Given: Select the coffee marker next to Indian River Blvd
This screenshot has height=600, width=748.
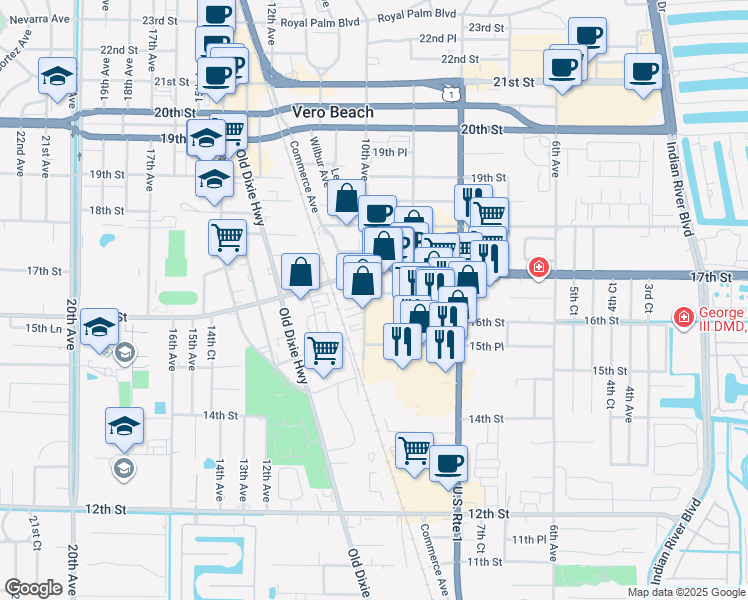Looking at the screenshot, I should point(643,72).
